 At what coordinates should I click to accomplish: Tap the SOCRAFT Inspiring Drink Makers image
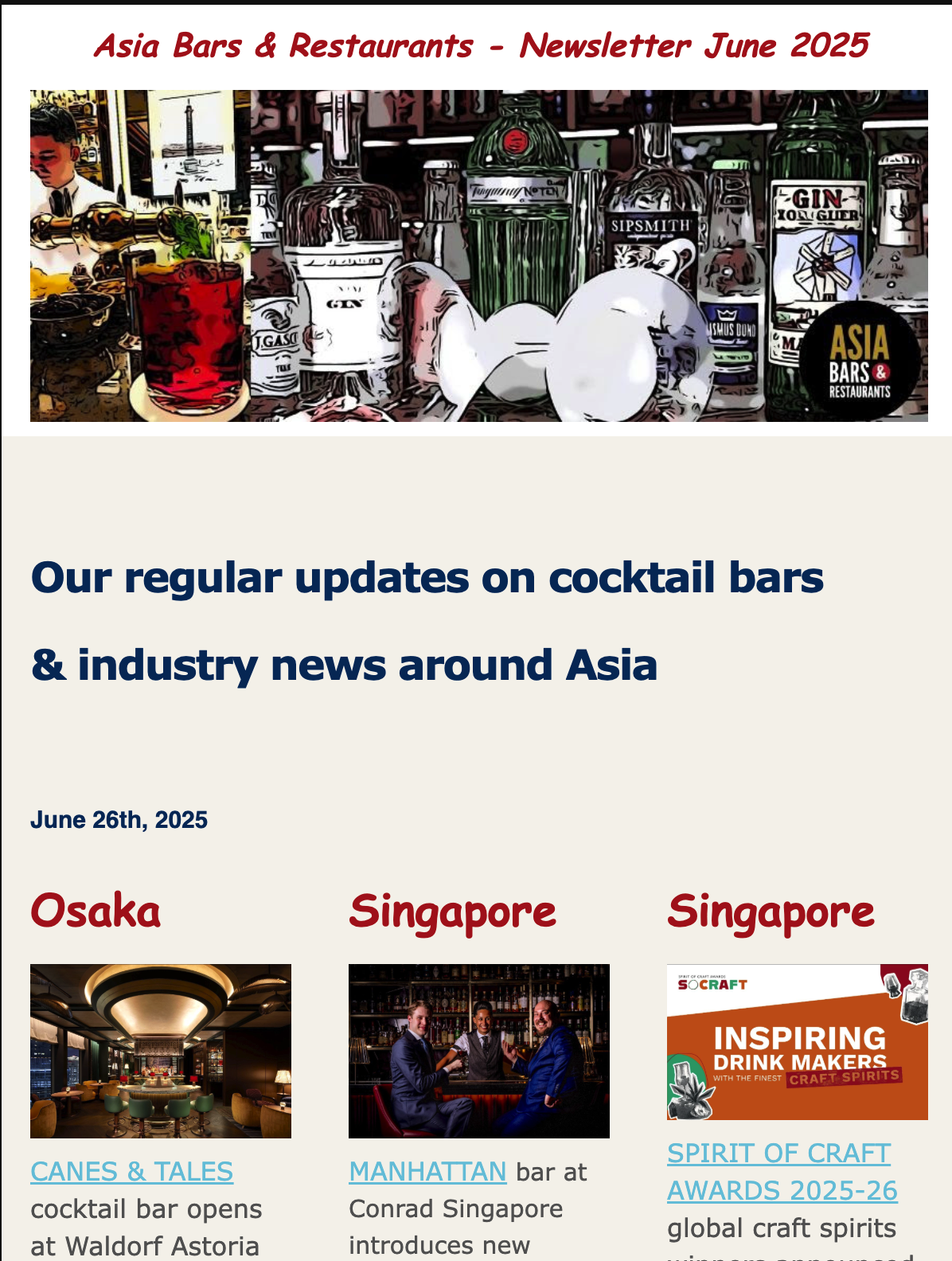797,1042
